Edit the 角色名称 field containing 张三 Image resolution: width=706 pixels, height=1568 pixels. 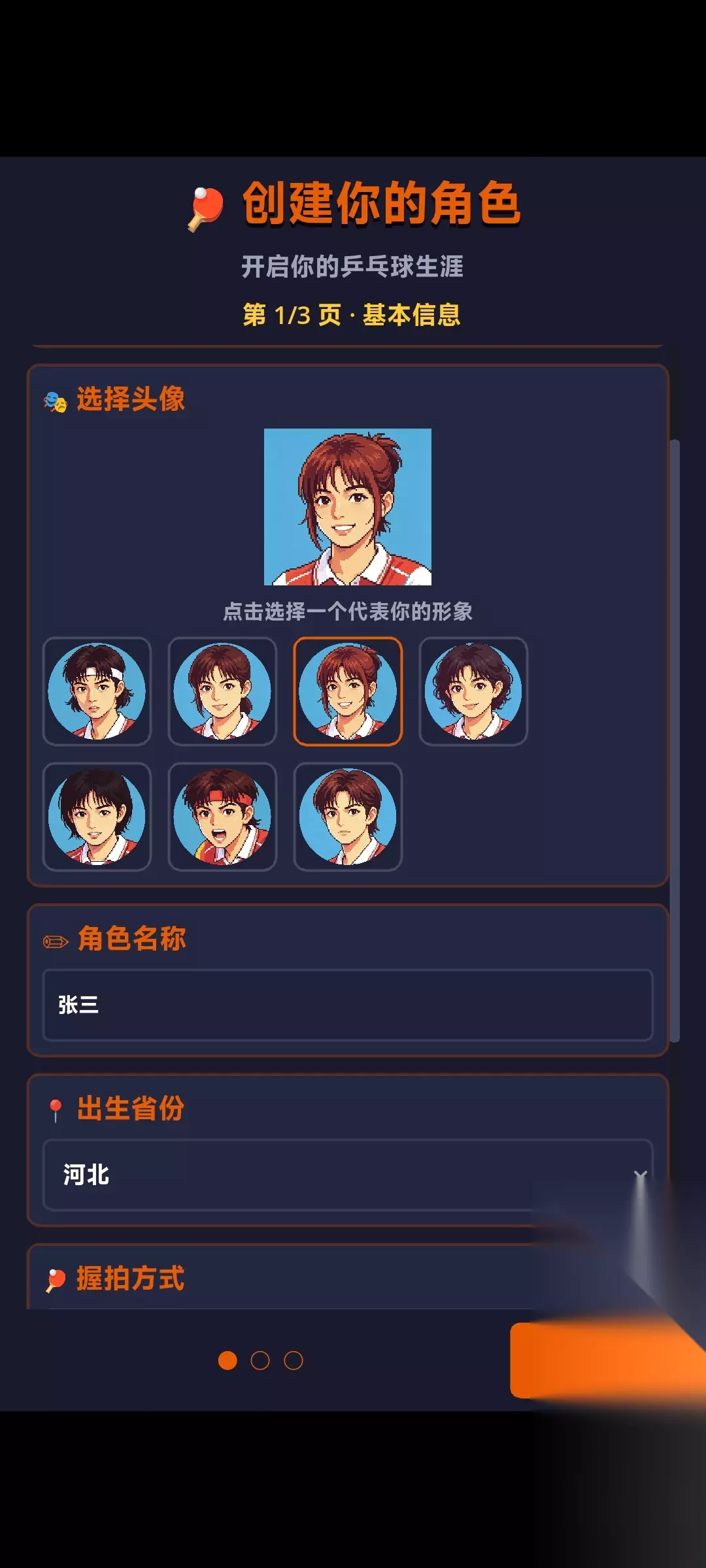[x=348, y=1005]
